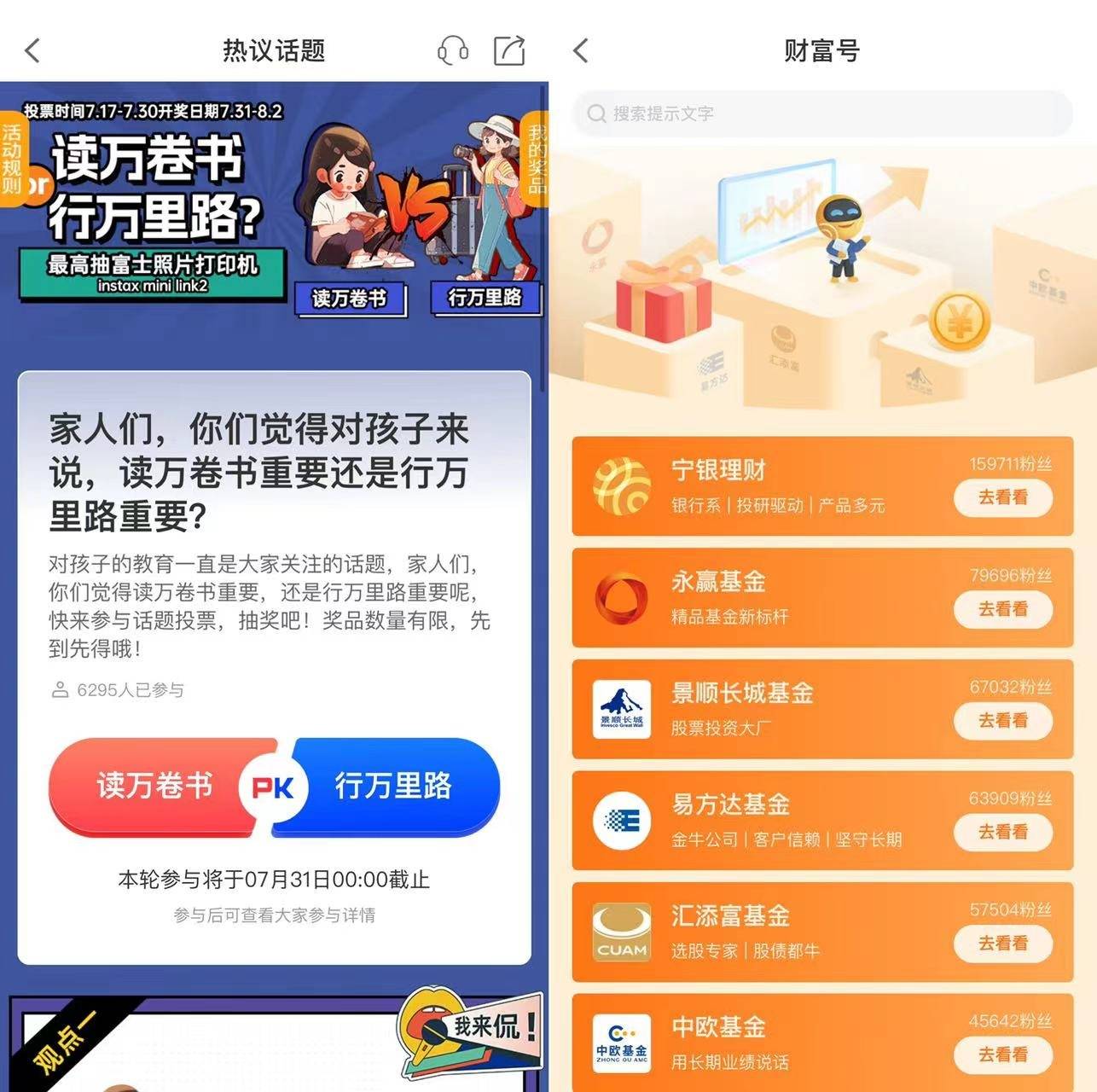Go back from 财富号 page

pyautogui.click(x=581, y=50)
